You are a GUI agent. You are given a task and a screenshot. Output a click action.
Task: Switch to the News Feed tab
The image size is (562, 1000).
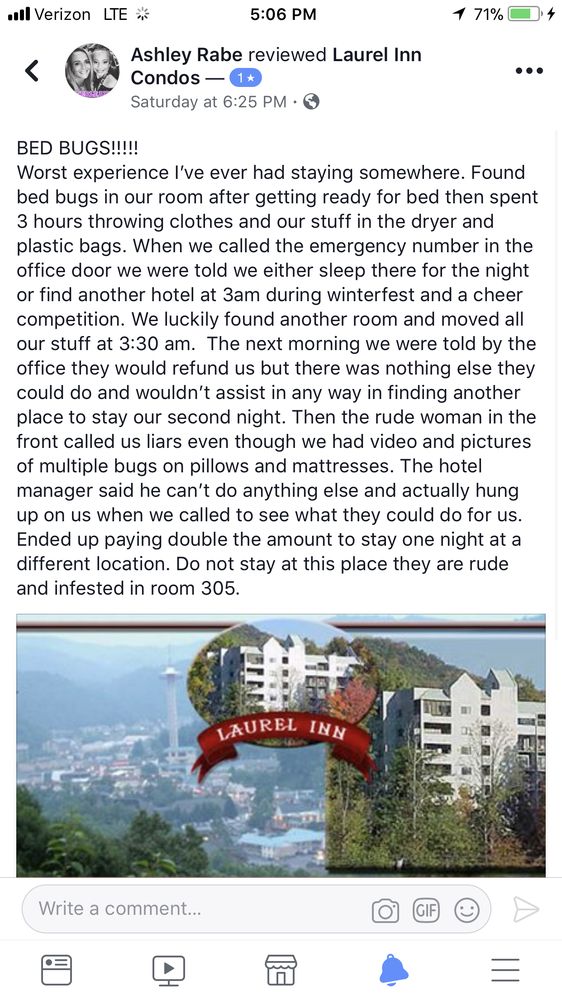tap(56, 970)
